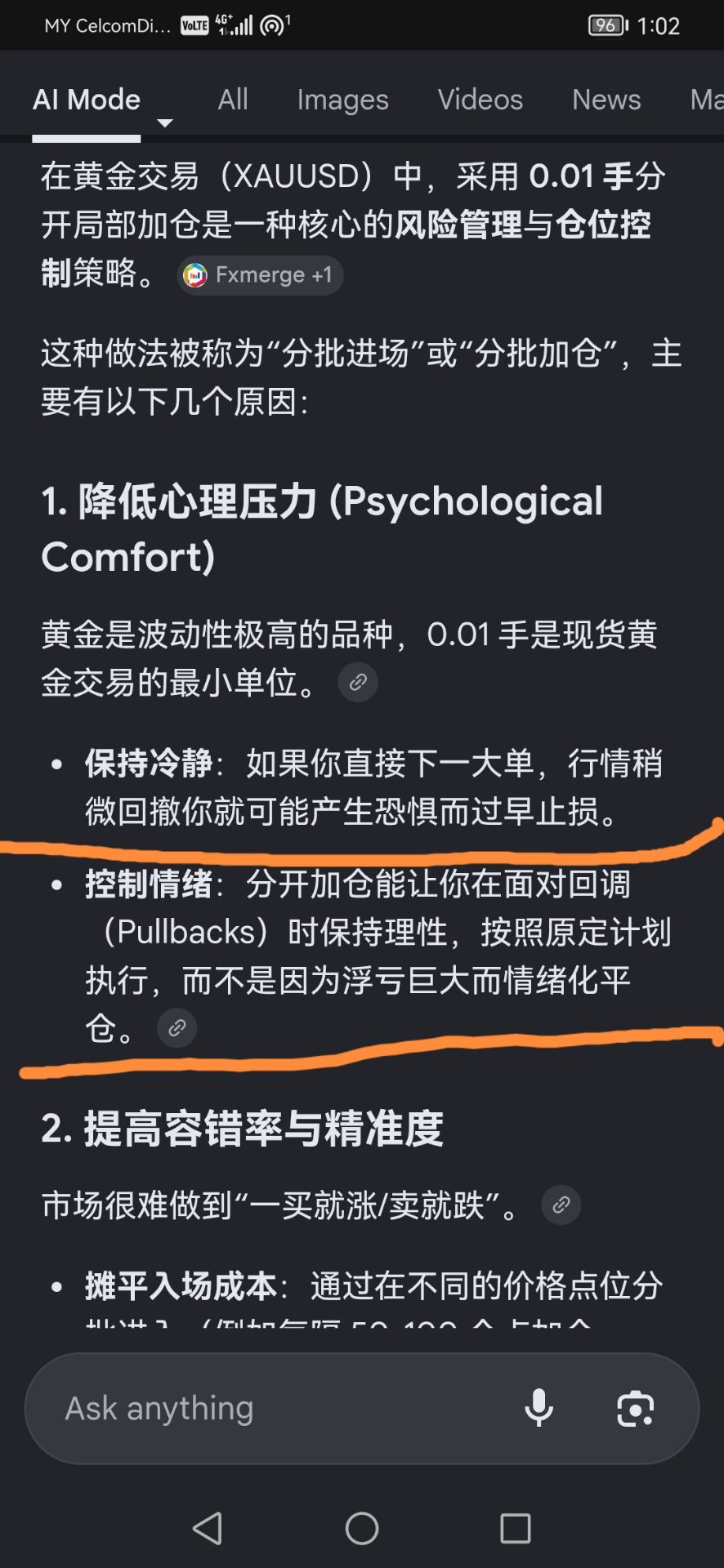The height and width of the screenshot is (1568, 724).
Task: Open camera lens search icon
Action: pos(635,1409)
